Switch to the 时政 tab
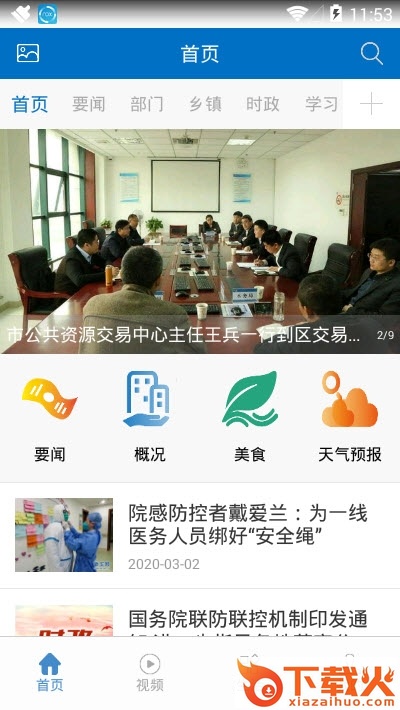The height and width of the screenshot is (710, 400). coord(263,104)
